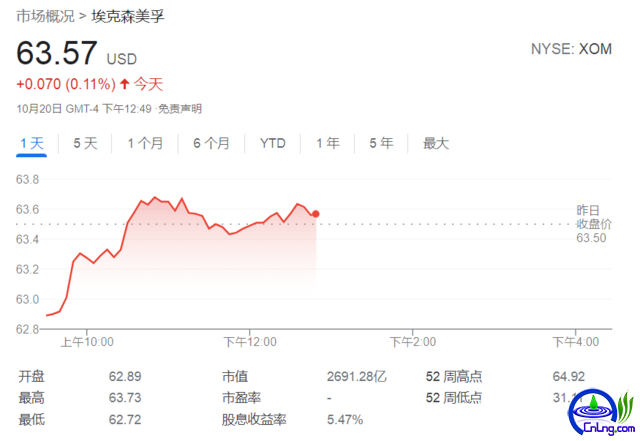Open the 免责声明 disclaimer link

pyautogui.click(x=180, y=108)
